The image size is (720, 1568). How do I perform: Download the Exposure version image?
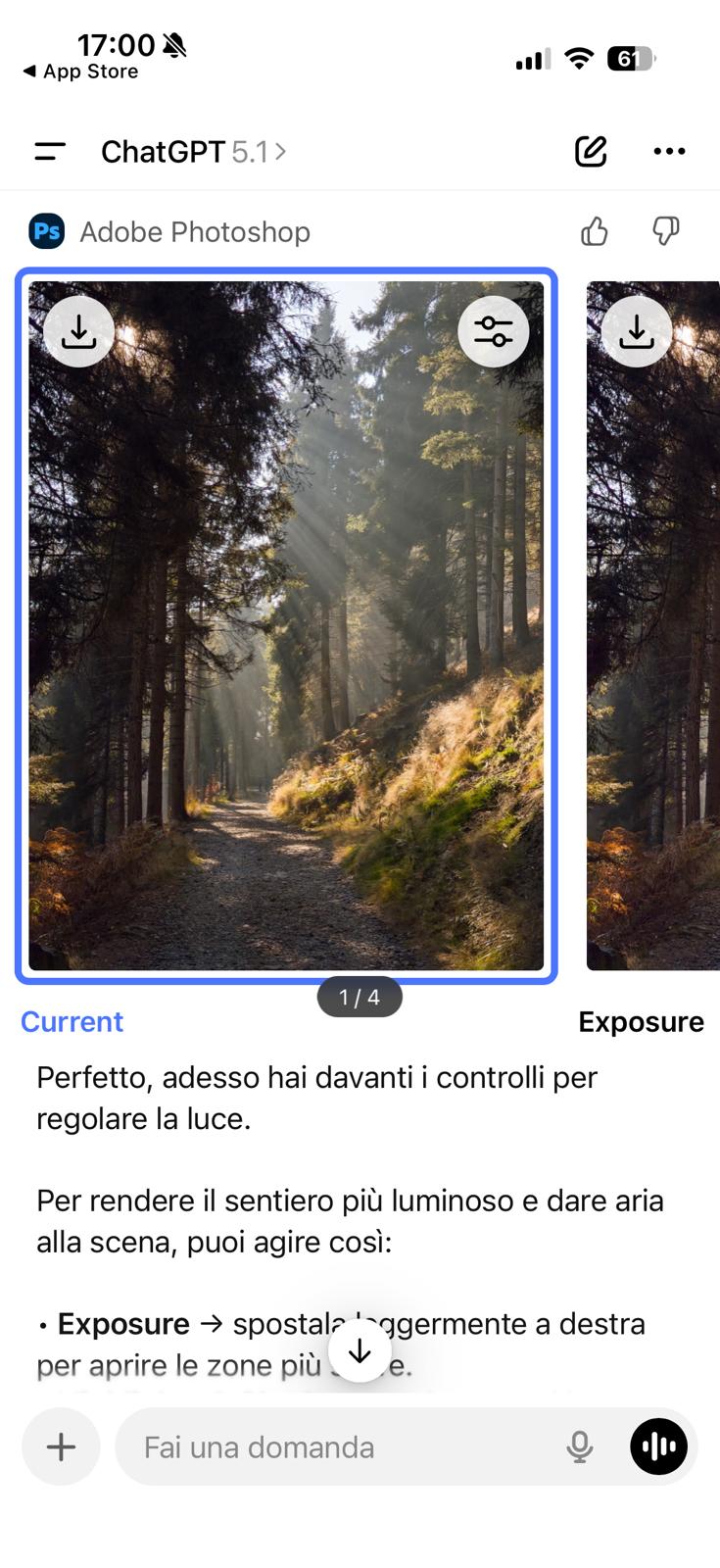pyautogui.click(x=637, y=331)
